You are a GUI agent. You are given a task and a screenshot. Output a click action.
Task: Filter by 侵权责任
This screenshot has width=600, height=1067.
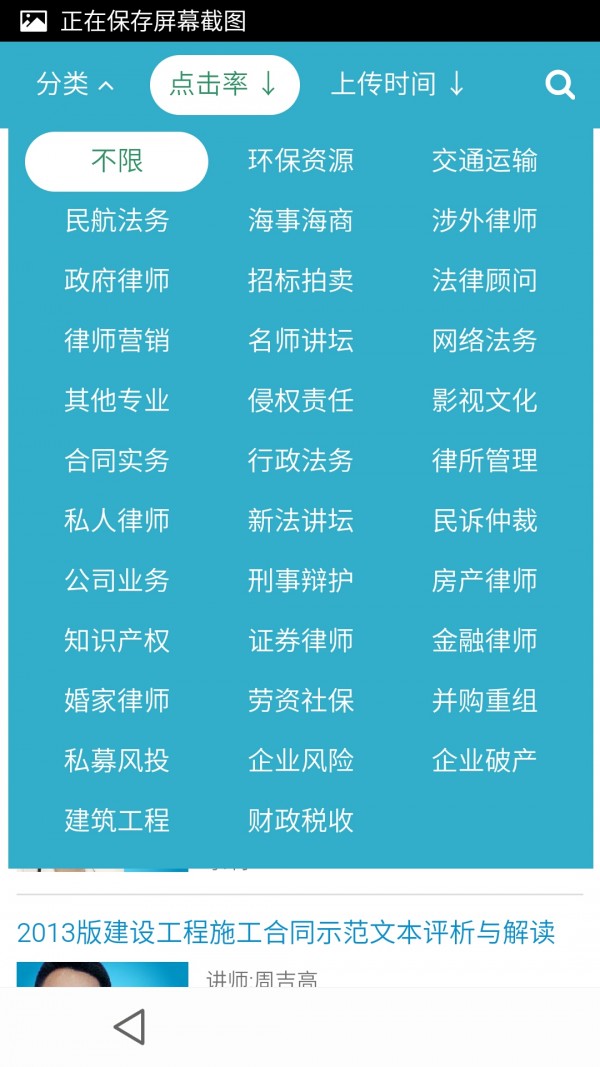[301, 401]
